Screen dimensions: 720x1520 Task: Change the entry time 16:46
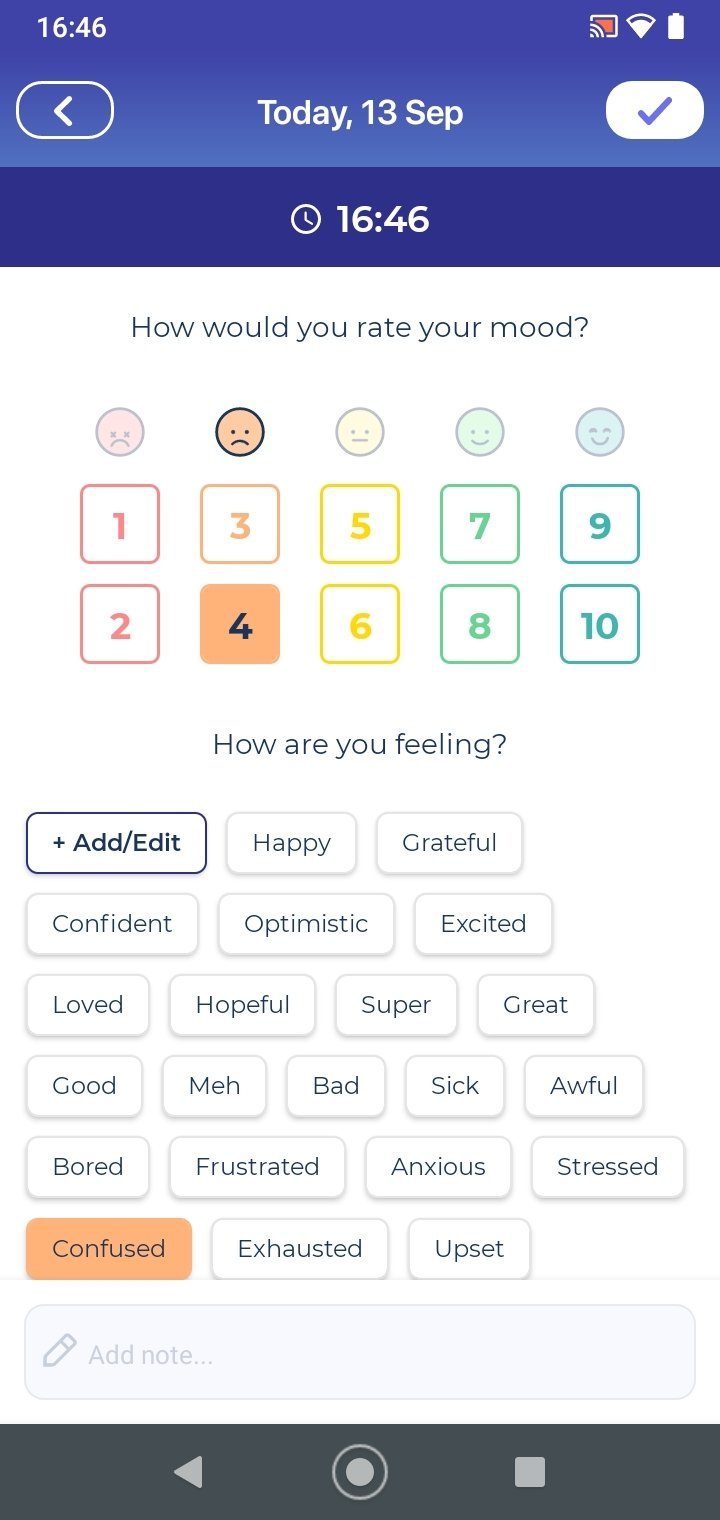[x=360, y=219]
